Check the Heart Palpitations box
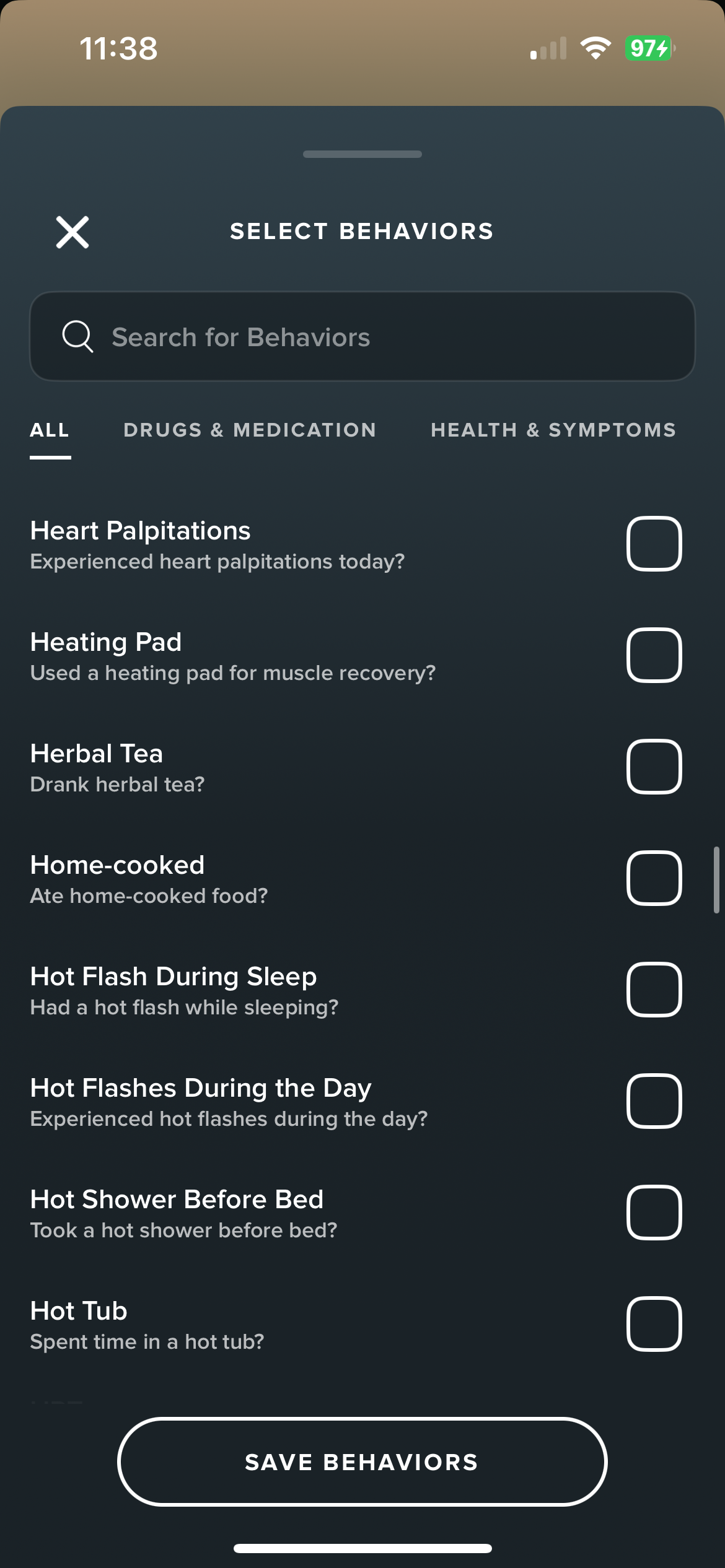This screenshot has height=1568, width=725. [x=654, y=544]
